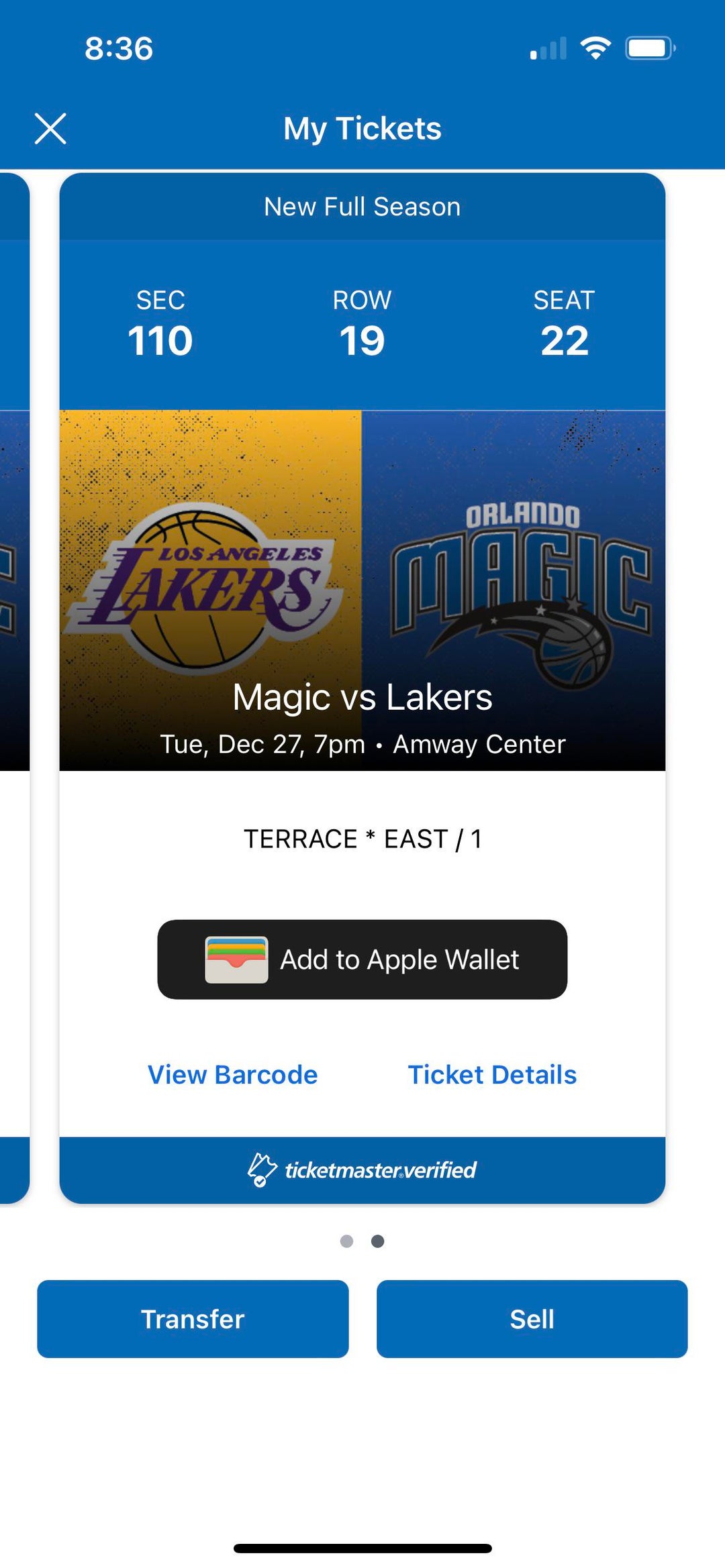Open Ticket Details
725x1568 pixels.
pos(492,1075)
